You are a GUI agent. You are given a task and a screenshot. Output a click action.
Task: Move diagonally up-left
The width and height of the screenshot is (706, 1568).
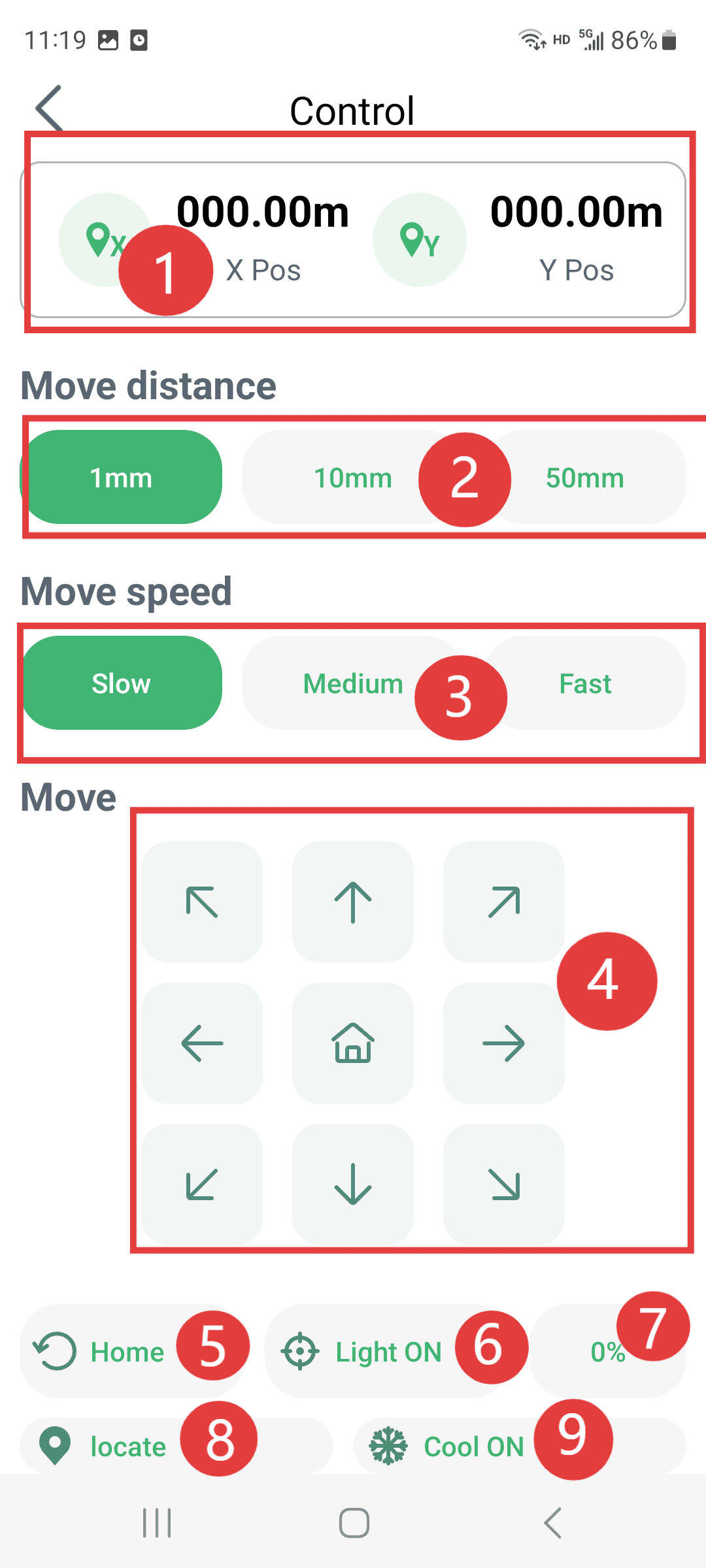click(202, 902)
